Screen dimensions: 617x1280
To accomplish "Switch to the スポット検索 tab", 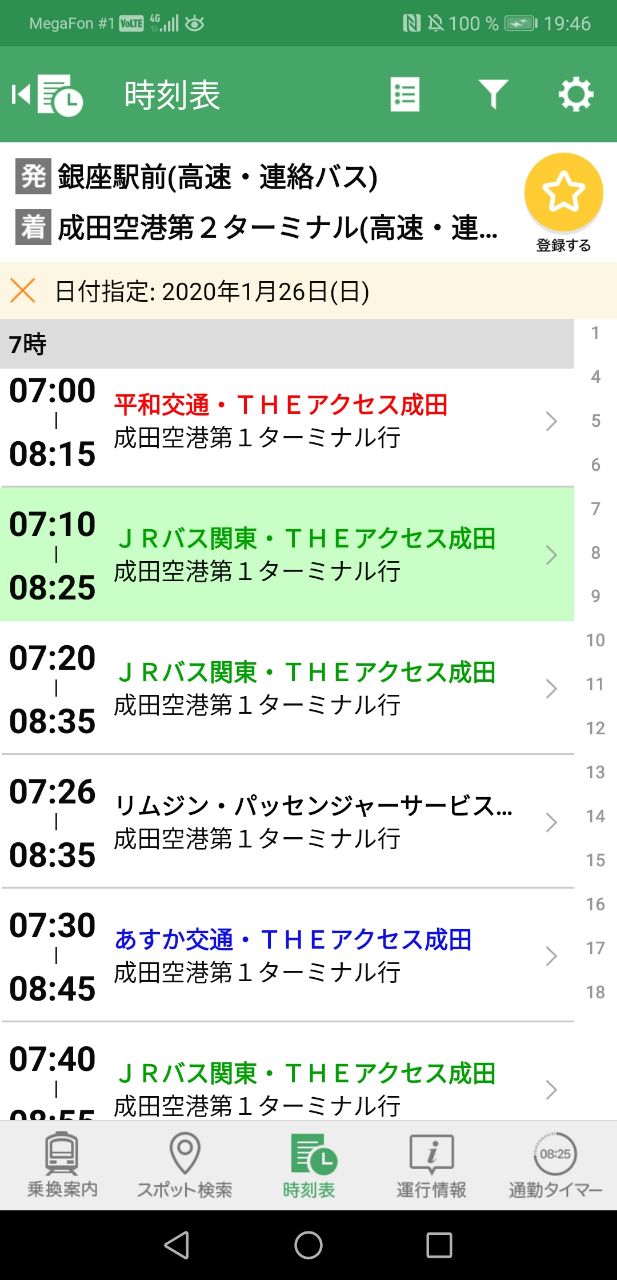I will [x=184, y=1165].
